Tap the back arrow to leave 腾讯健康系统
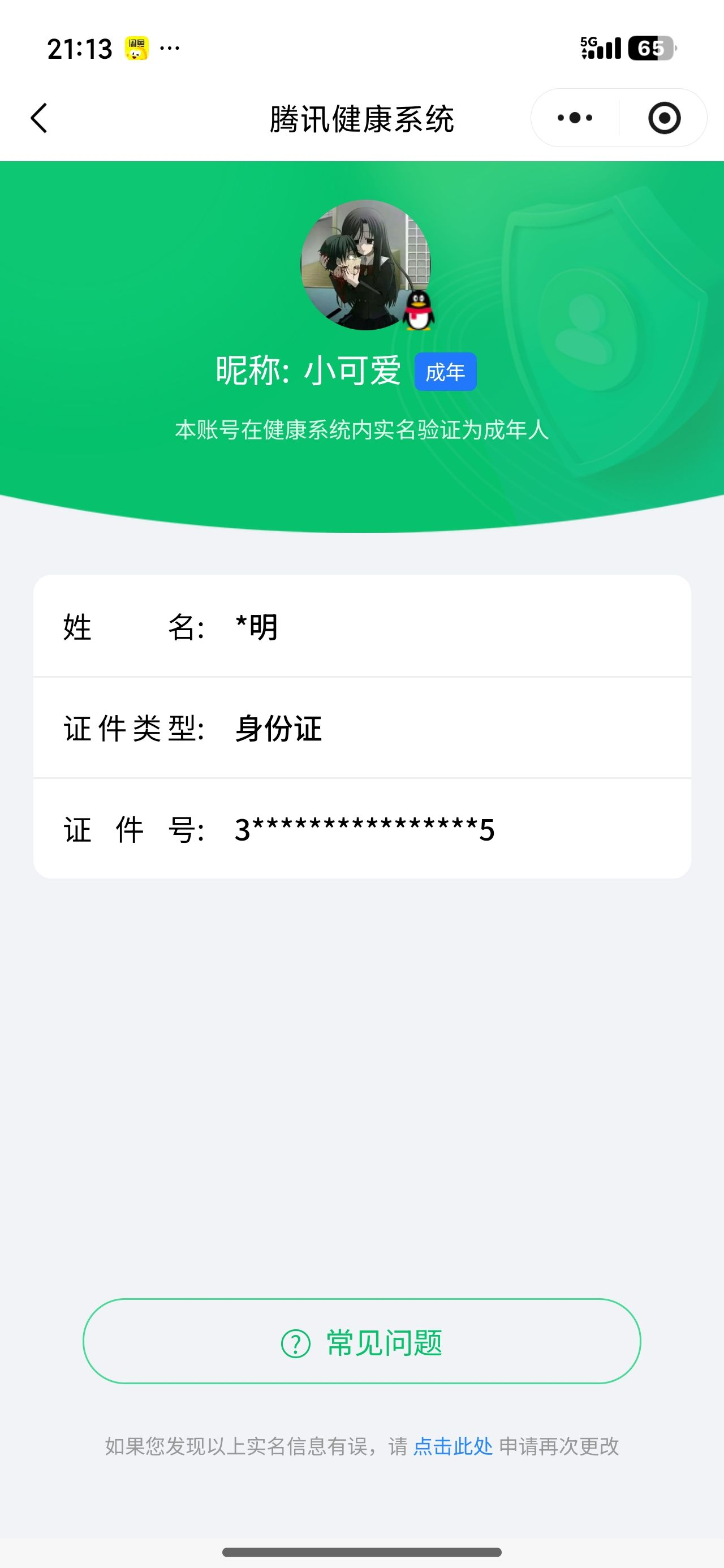 click(38, 118)
